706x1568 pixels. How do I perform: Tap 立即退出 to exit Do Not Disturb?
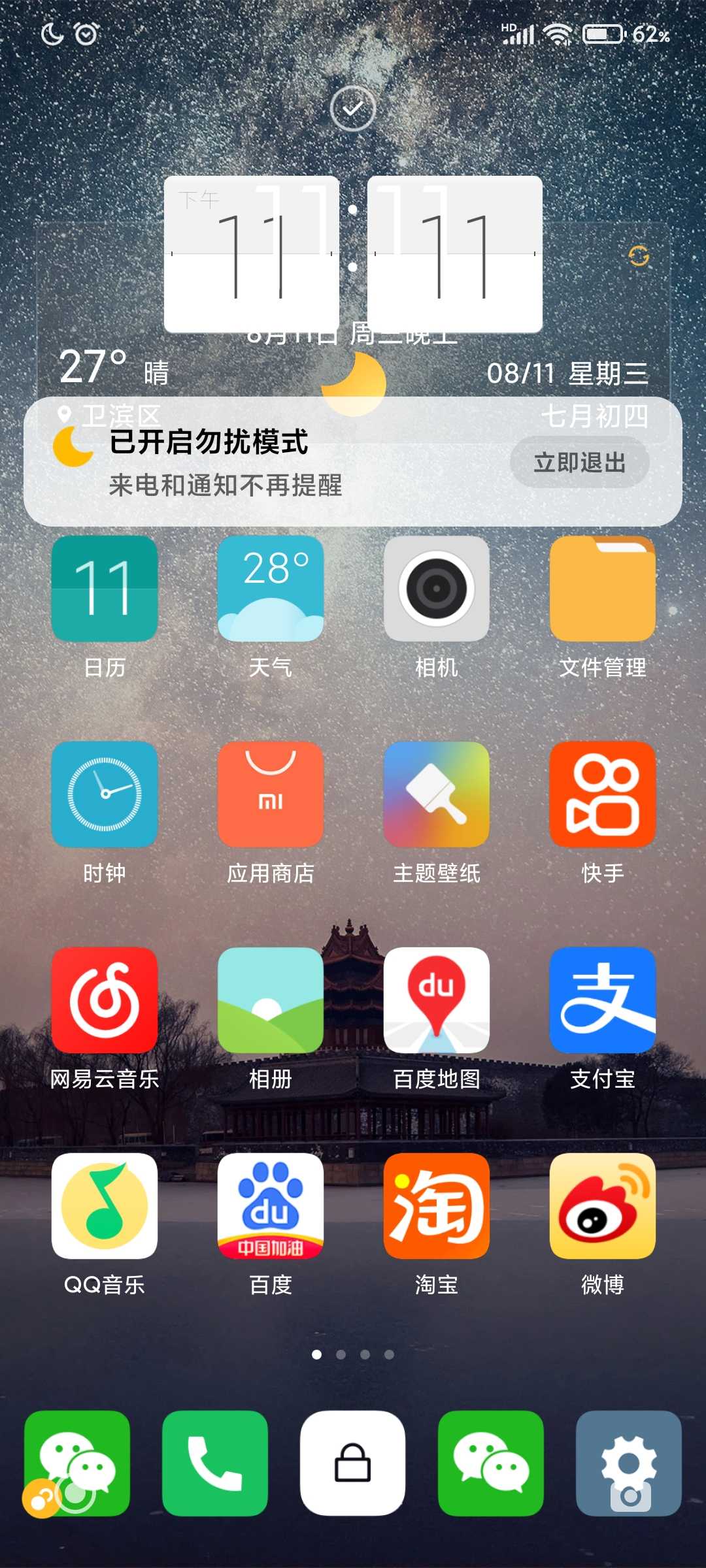tap(579, 463)
